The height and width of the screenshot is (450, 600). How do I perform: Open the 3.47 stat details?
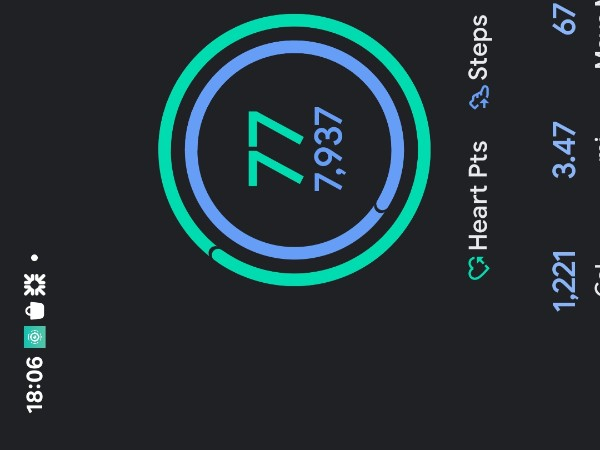(x=565, y=150)
